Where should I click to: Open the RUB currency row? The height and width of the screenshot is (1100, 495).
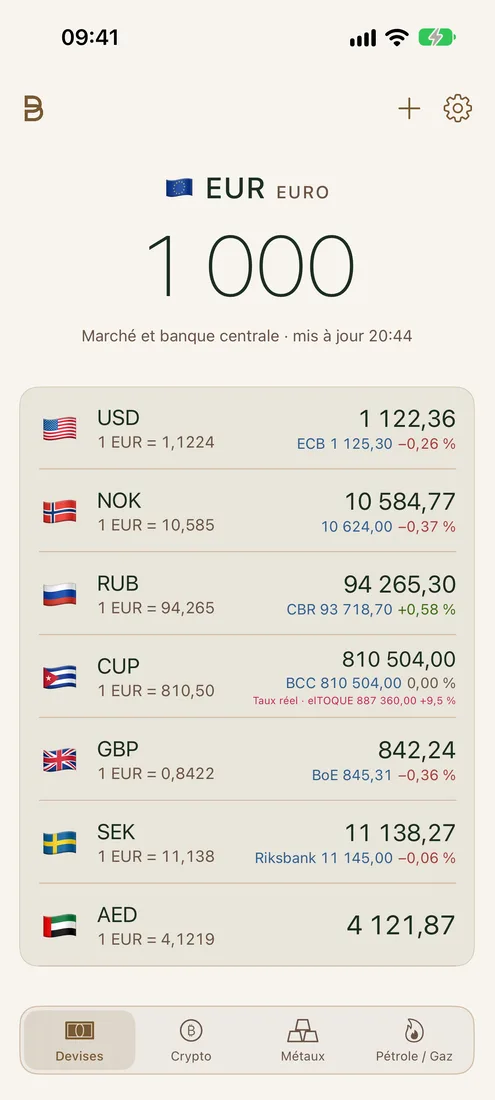(x=247, y=593)
